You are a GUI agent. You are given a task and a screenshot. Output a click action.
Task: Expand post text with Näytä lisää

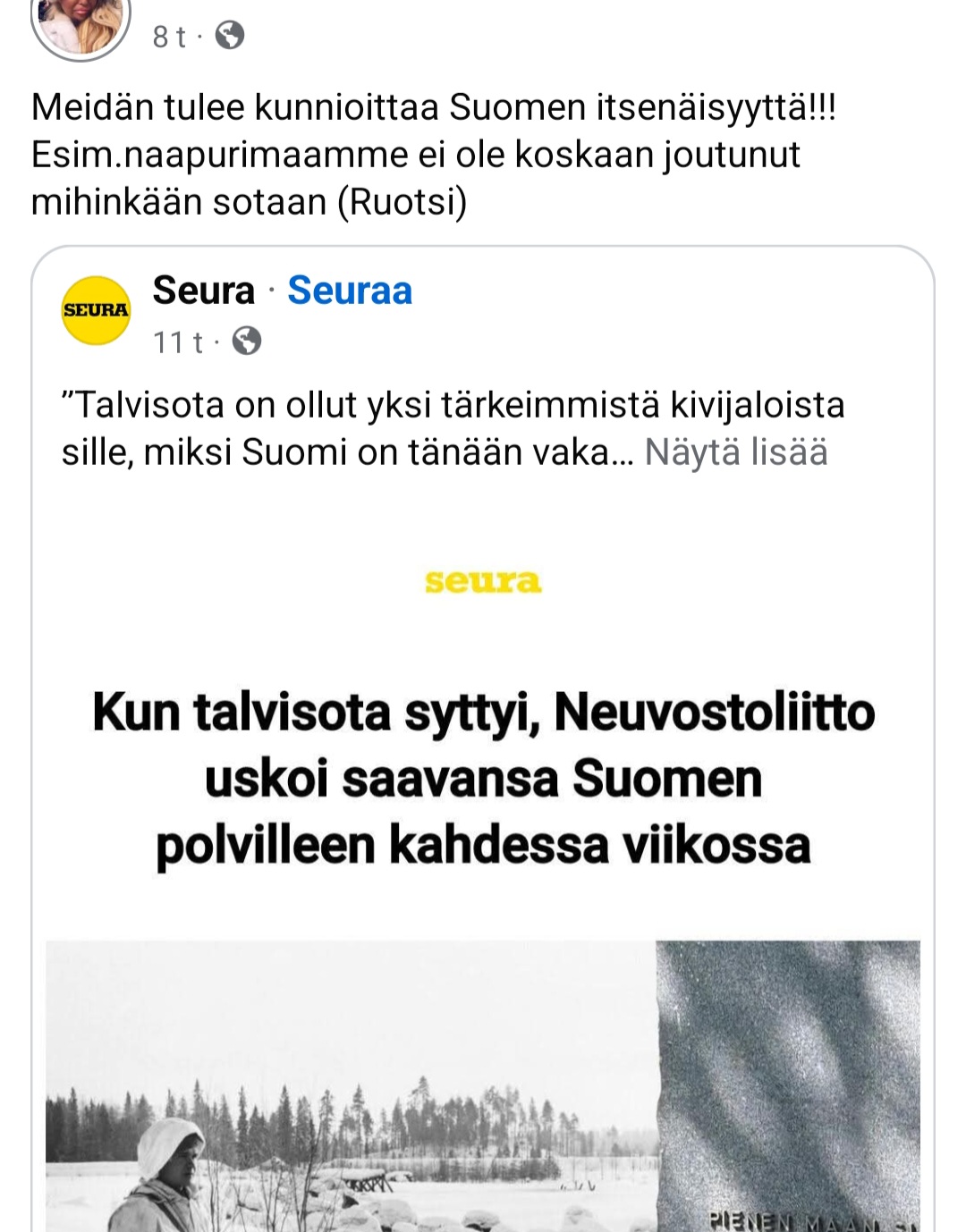(736, 452)
